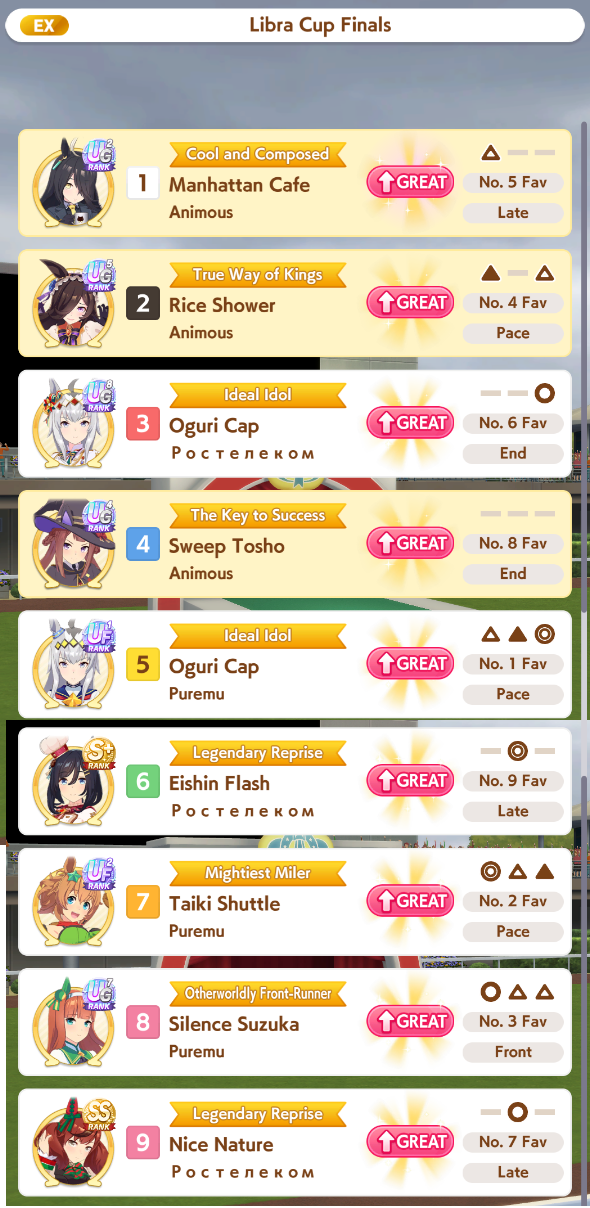Select Rice Shower's second-place entry
This screenshot has height=1208, width=590.
pos(295,303)
